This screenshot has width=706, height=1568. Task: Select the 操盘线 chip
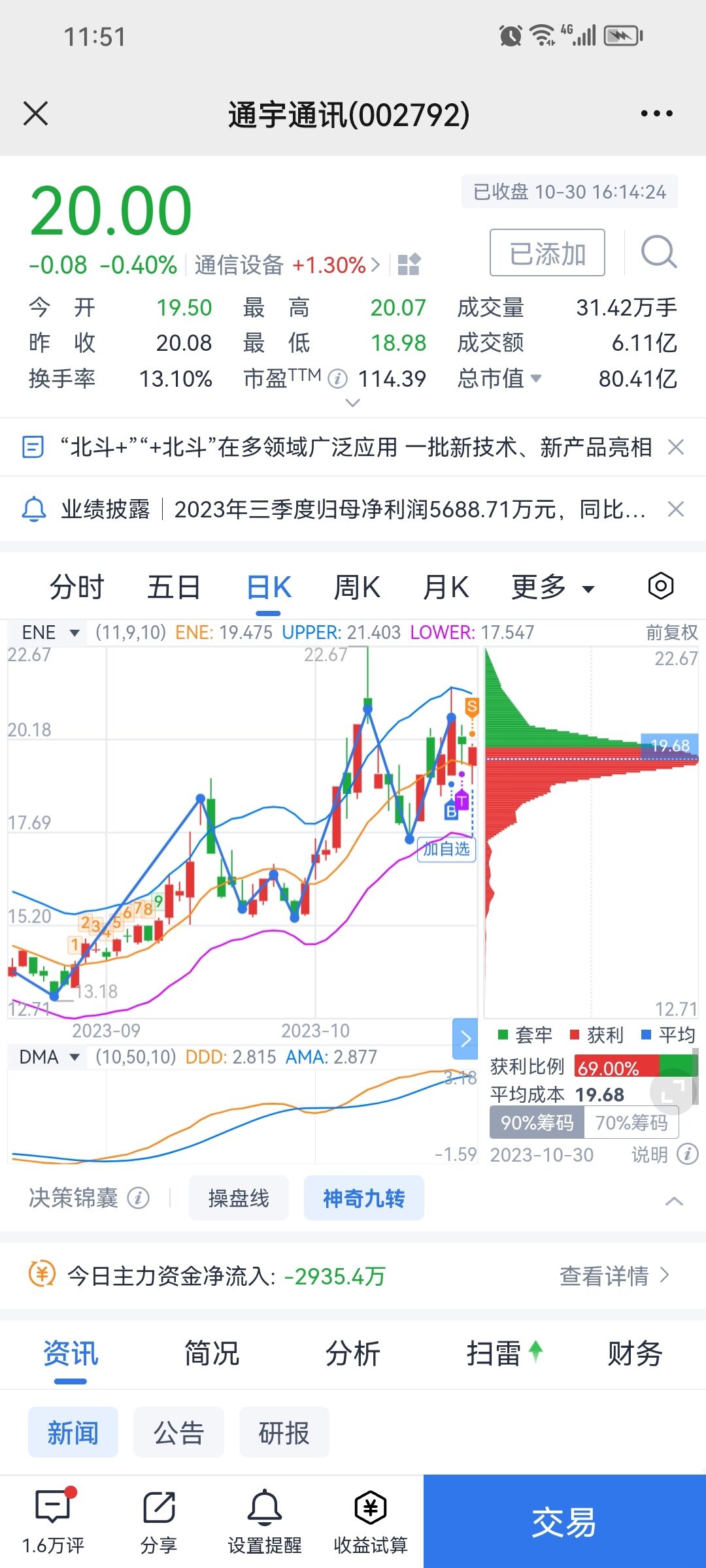(239, 1198)
